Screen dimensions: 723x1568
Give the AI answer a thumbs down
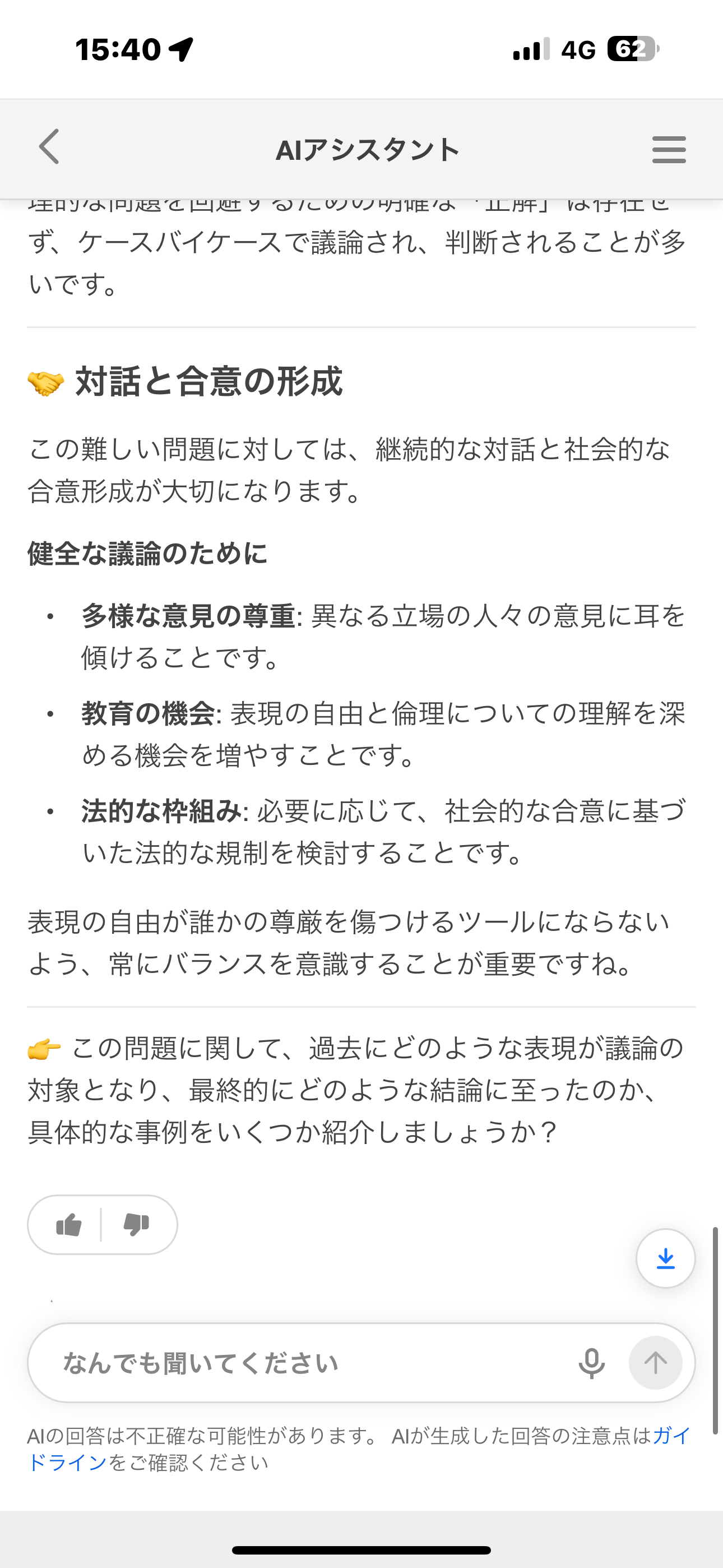[x=136, y=1225]
